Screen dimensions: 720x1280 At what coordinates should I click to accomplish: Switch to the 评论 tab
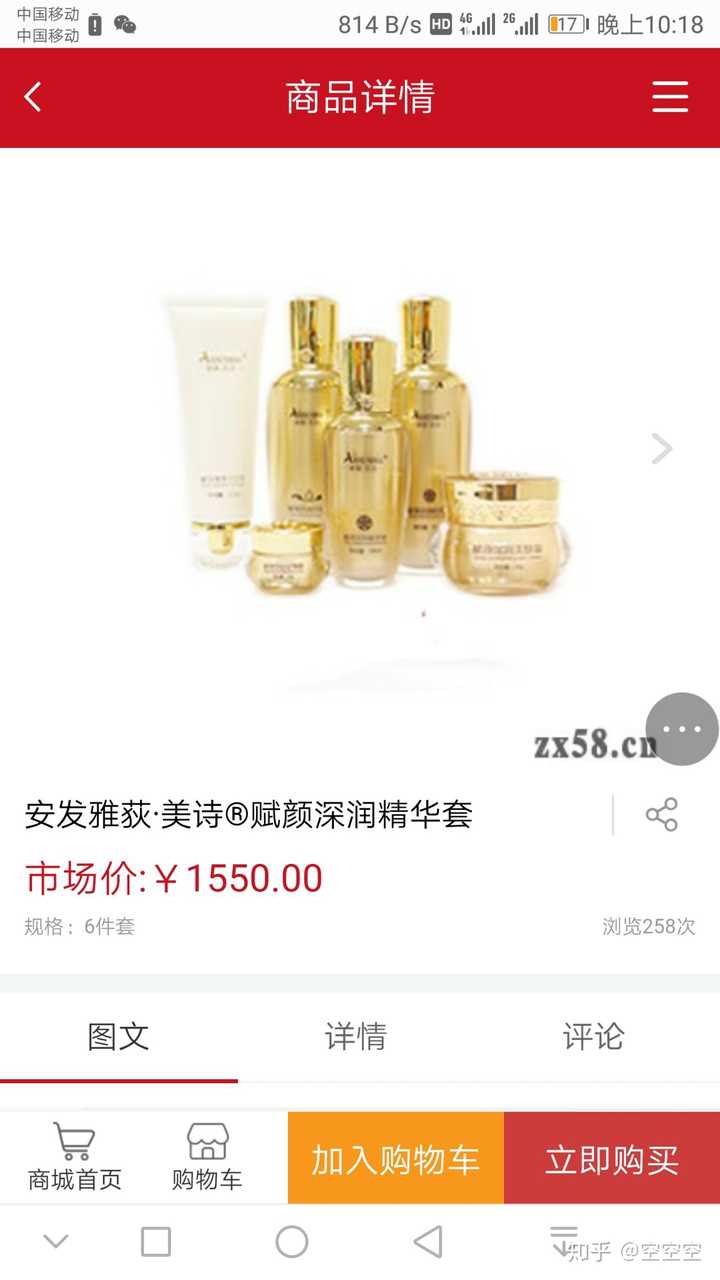coord(593,1036)
